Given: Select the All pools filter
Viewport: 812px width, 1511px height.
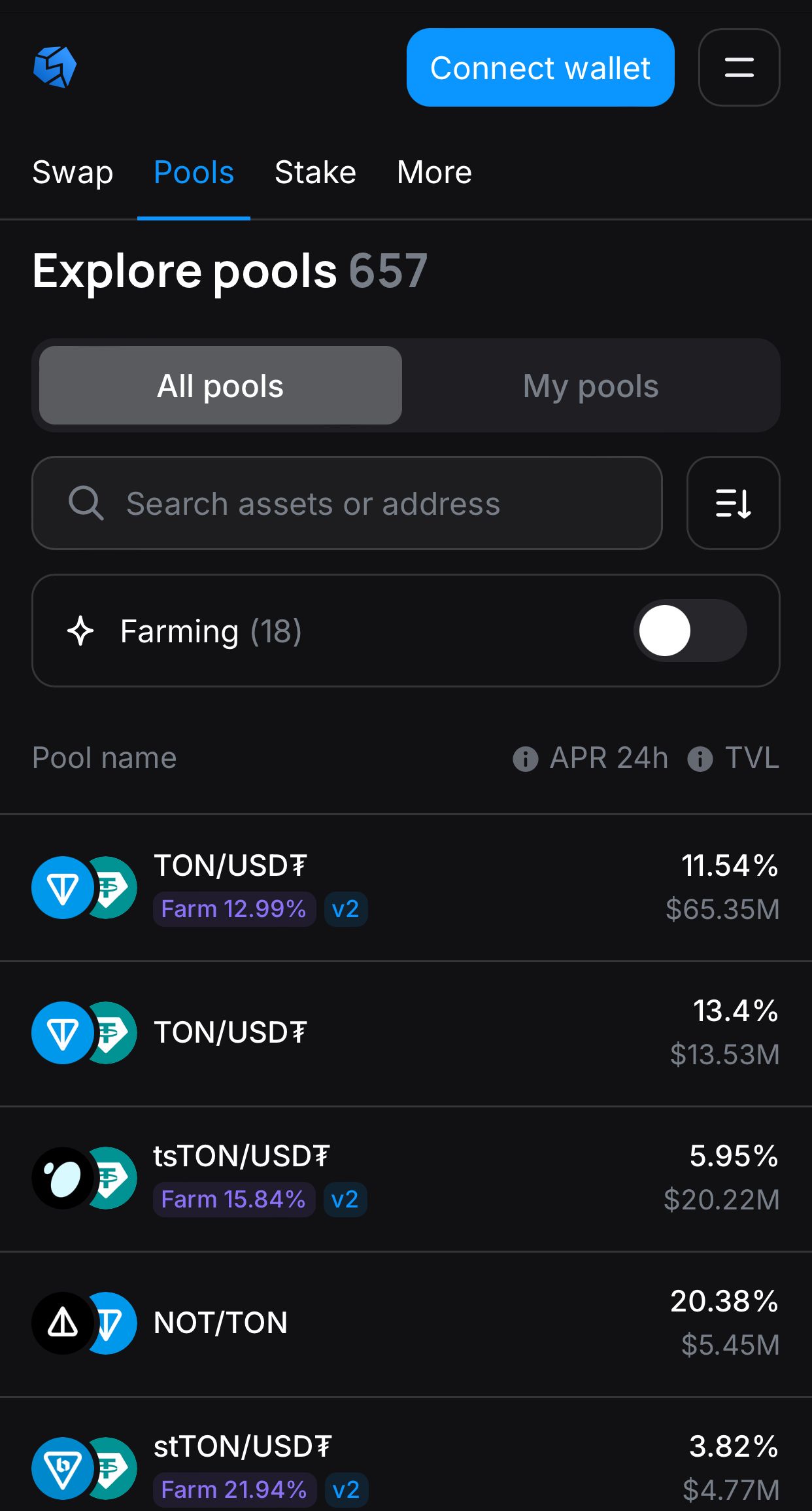Looking at the screenshot, I should (220, 385).
